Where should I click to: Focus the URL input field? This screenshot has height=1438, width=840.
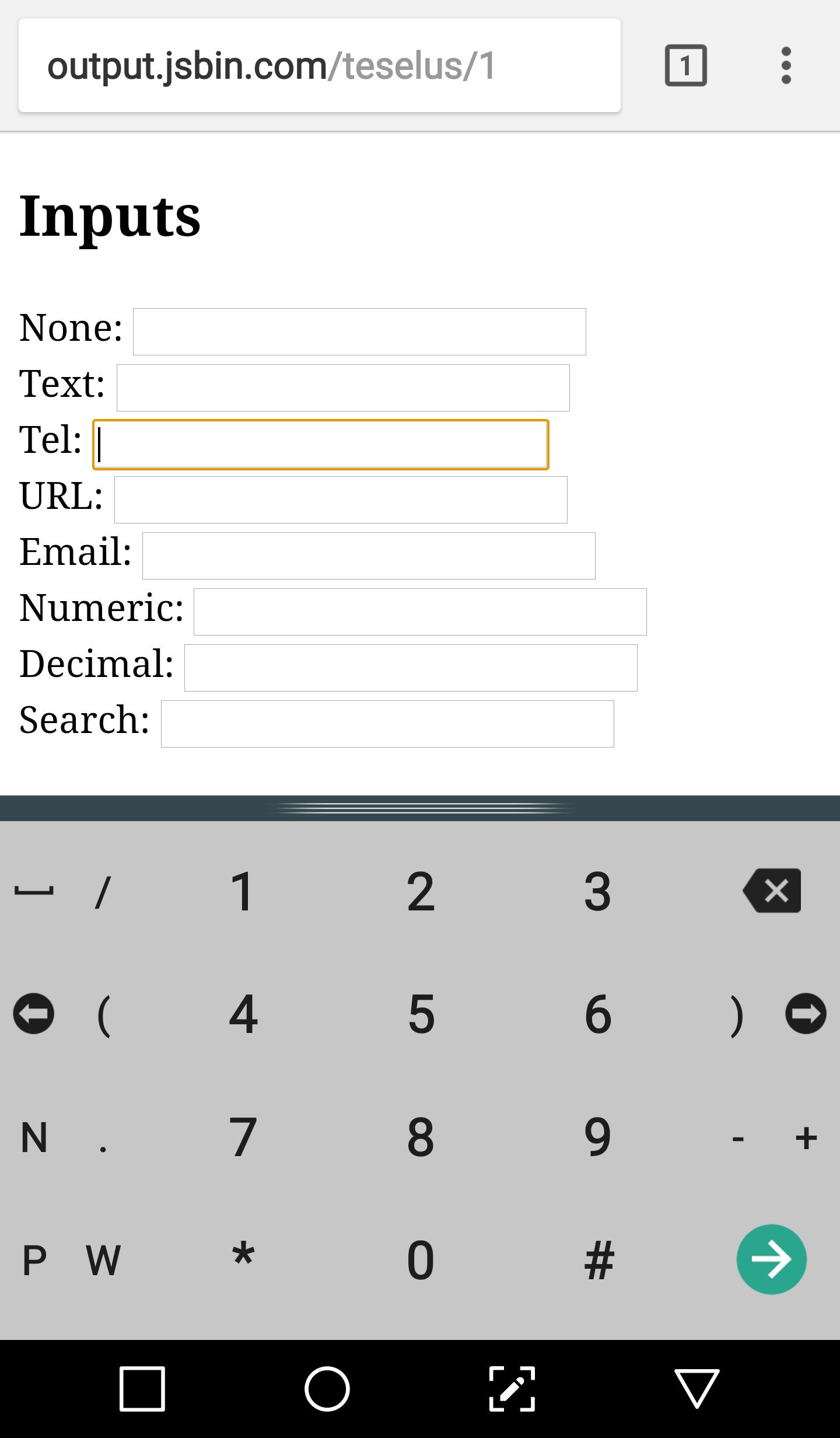[x=341, y=500]
